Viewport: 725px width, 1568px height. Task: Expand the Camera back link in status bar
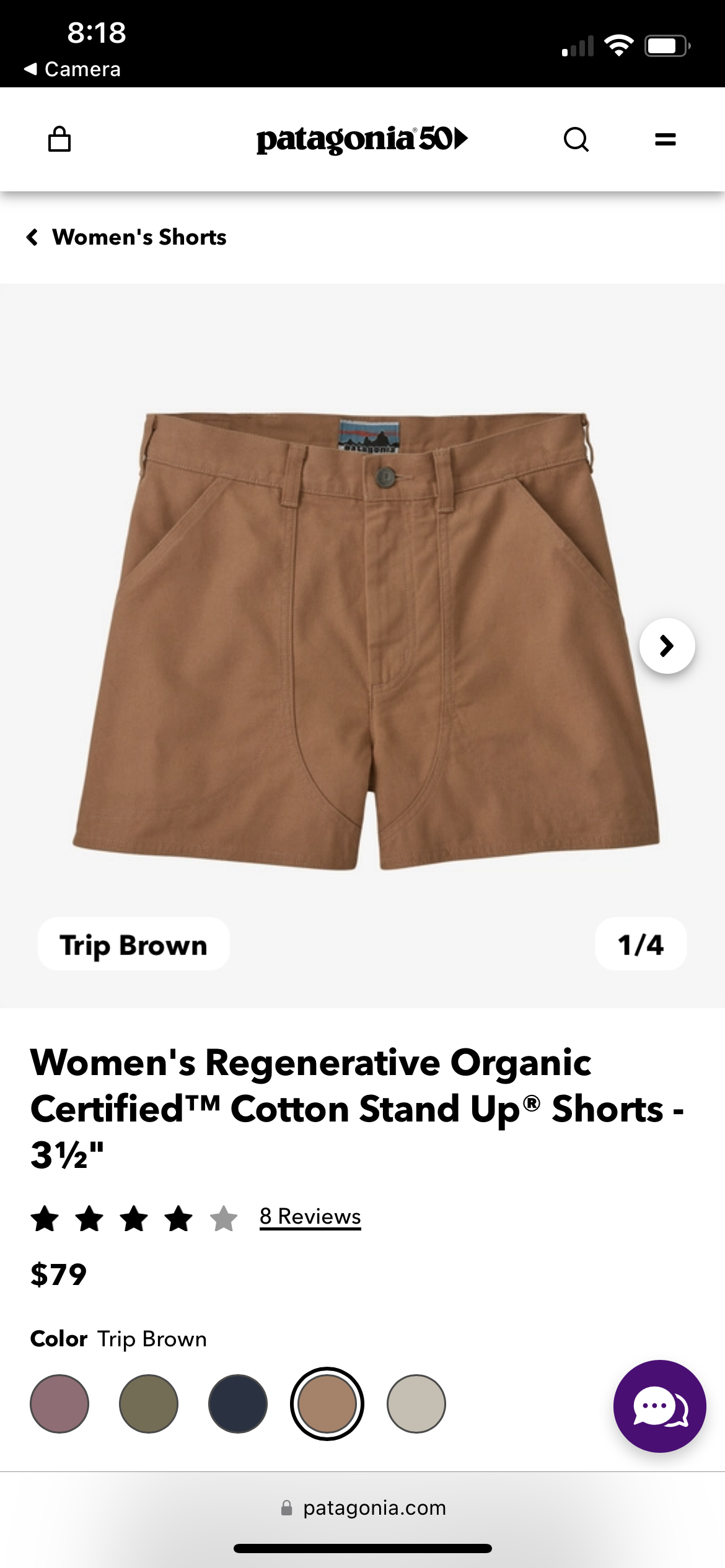72,69
